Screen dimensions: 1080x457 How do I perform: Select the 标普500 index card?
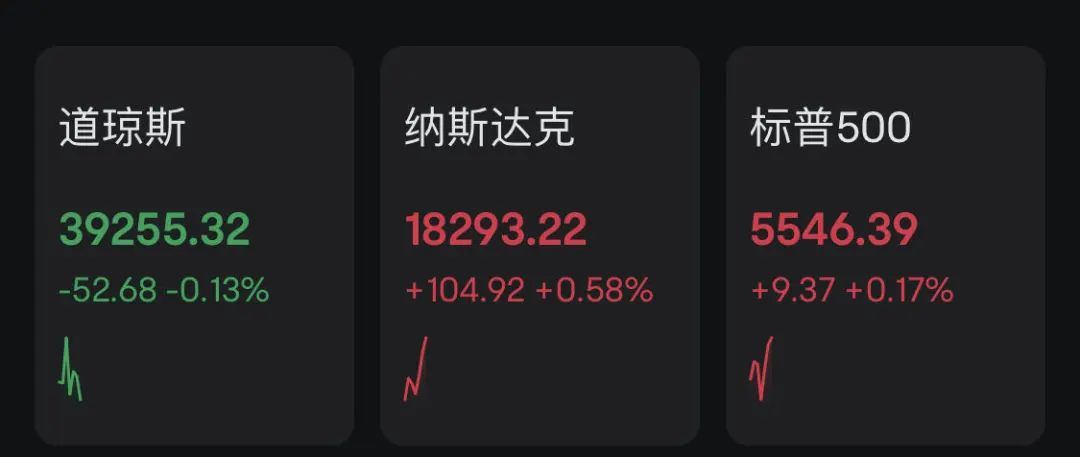pyautogui.click(x=885, y=245)
